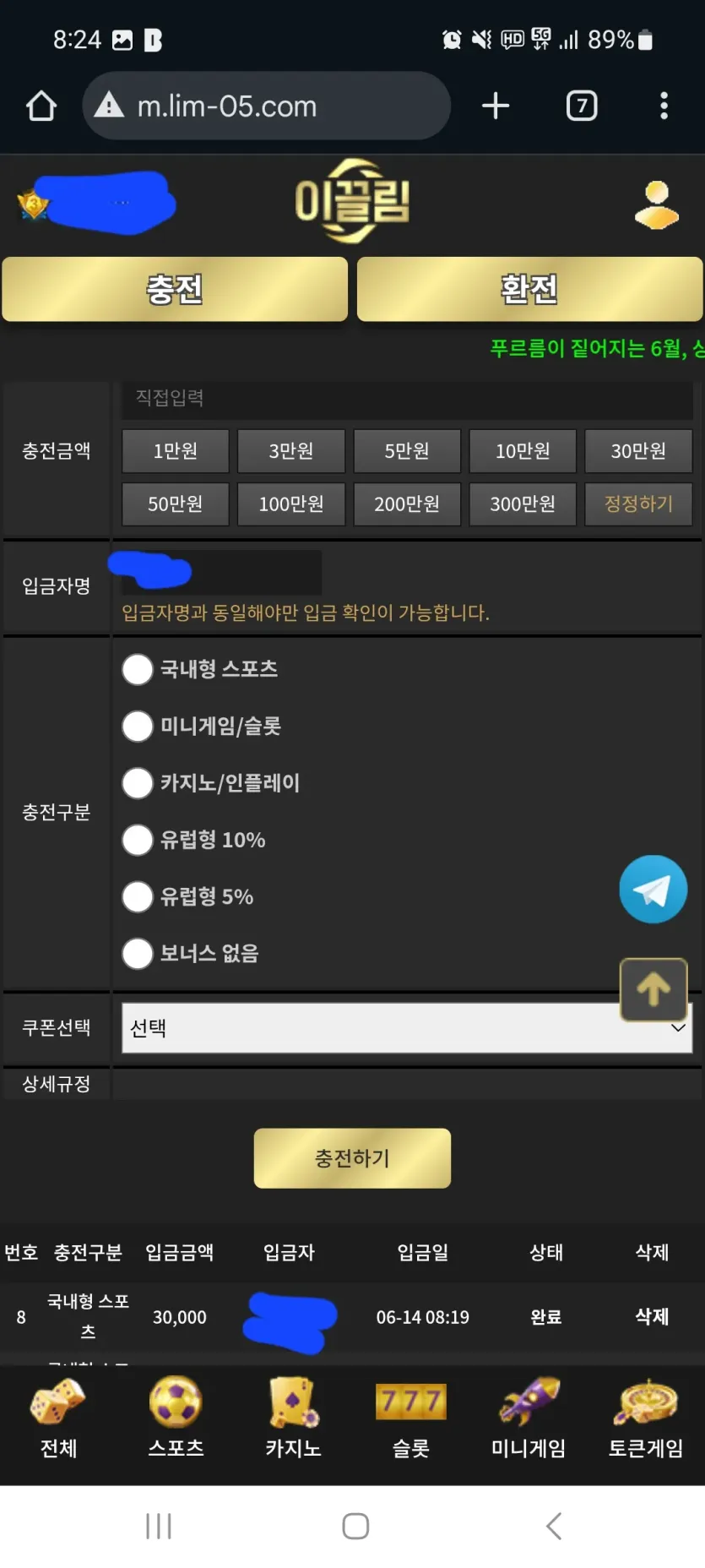Tap the scroll-to-top arrow button
The width and height of the screenshot is (705, 1568).
tap(653, 989)
